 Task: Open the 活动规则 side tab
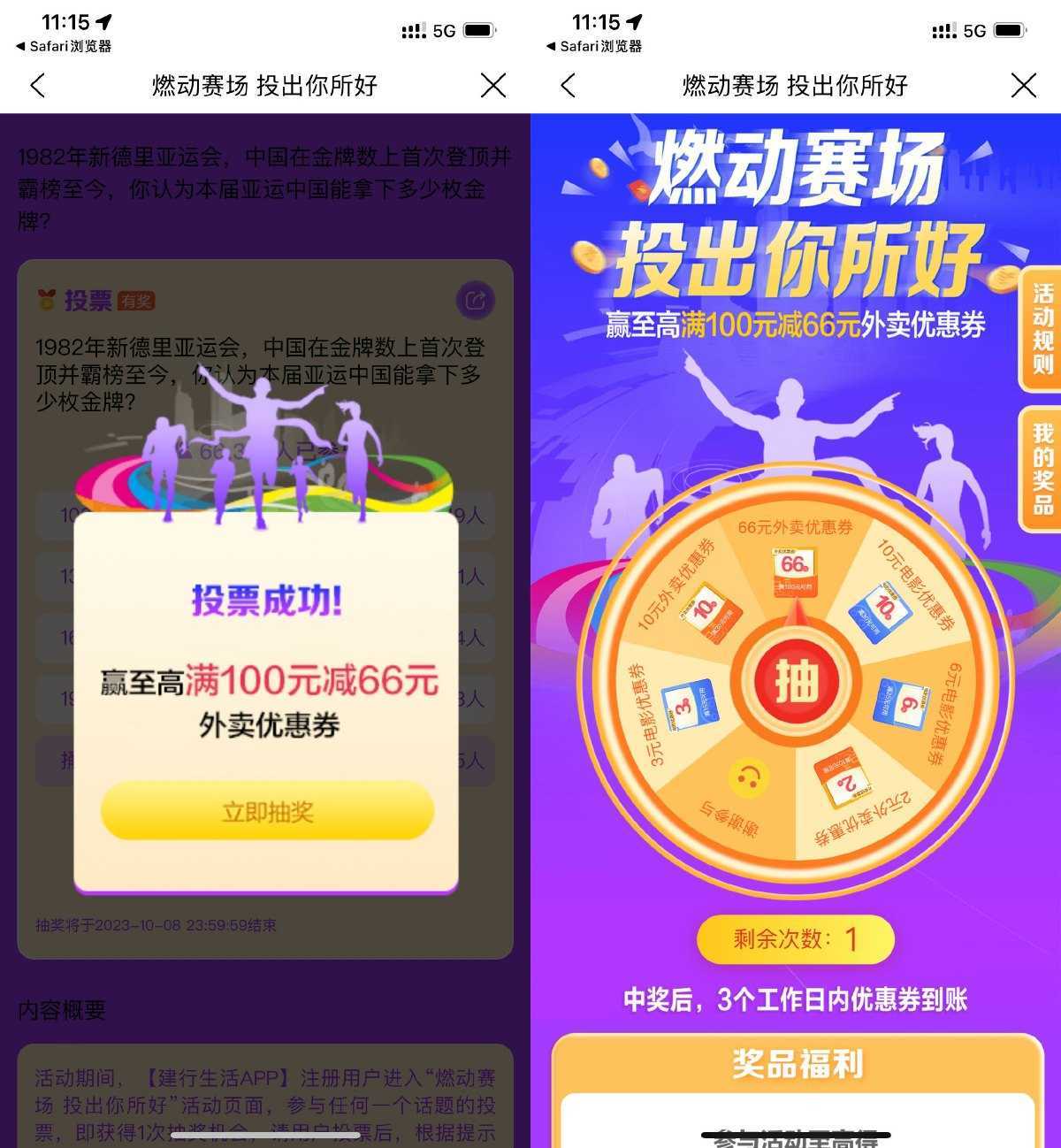point(1042,329)
